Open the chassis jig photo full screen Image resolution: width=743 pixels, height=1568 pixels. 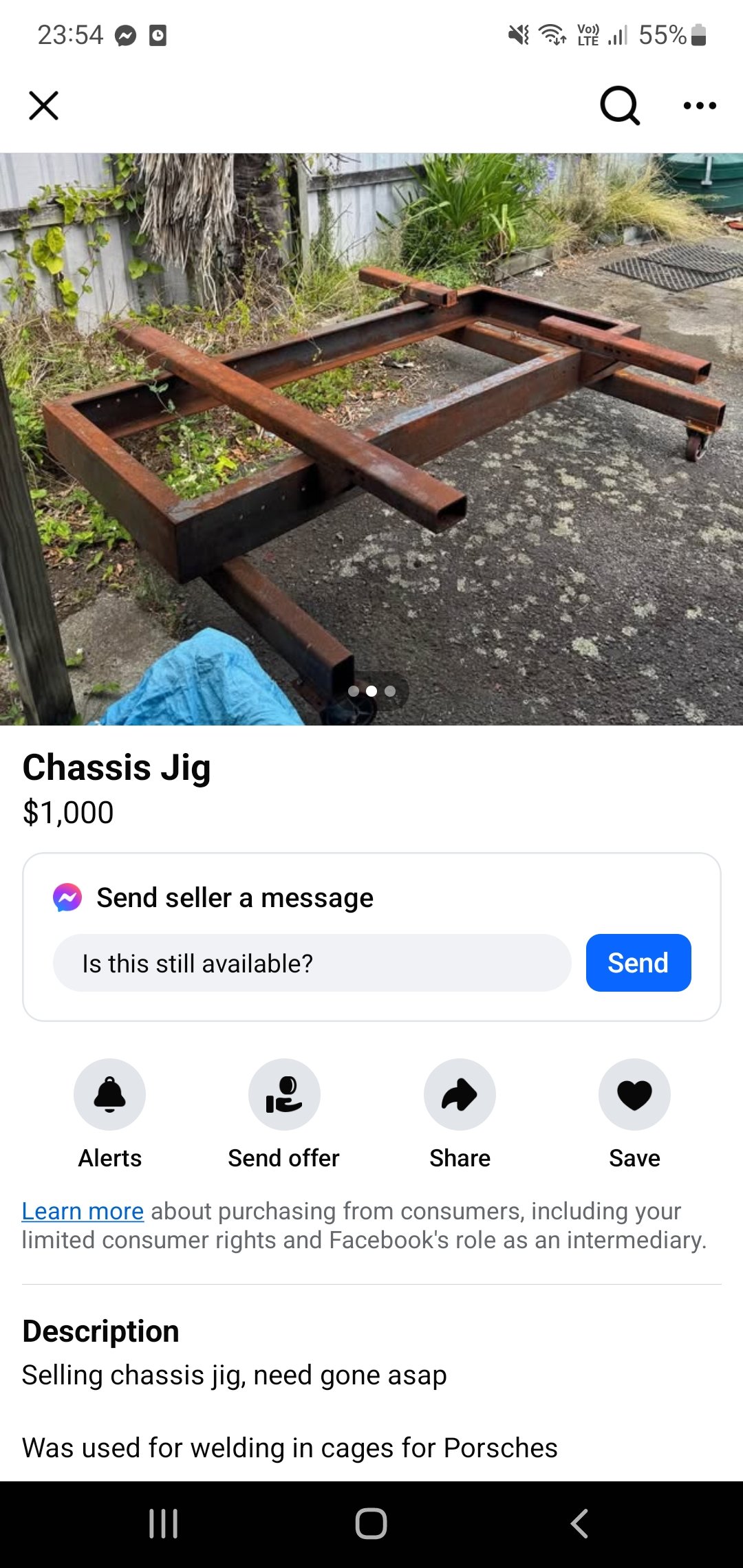click(x=371, y=439)
